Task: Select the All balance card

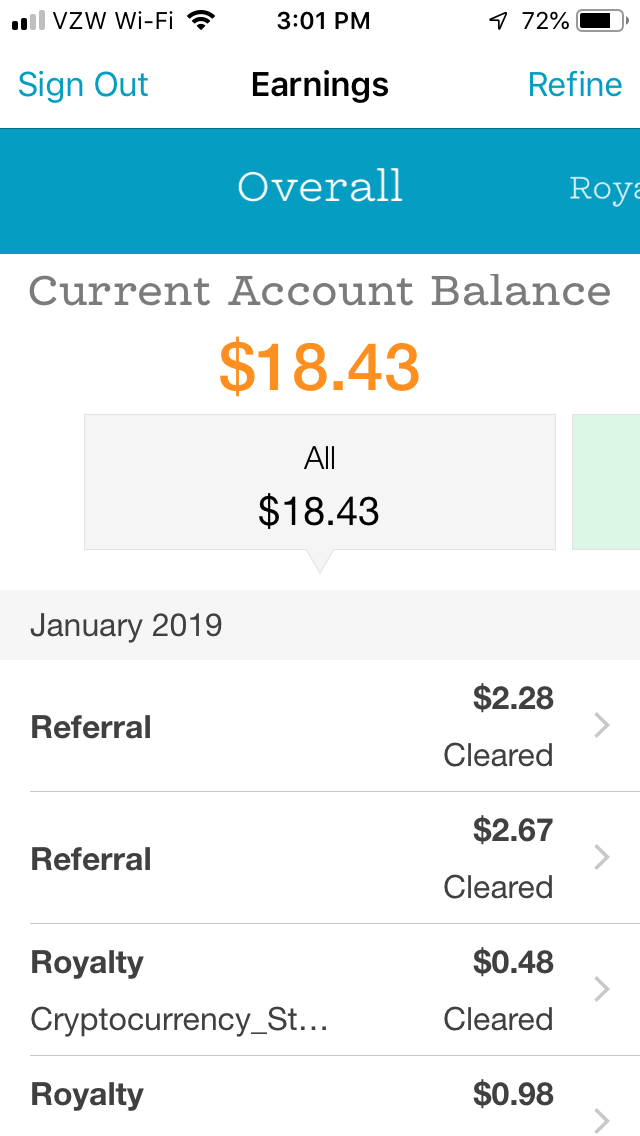Action: [320, 482]
